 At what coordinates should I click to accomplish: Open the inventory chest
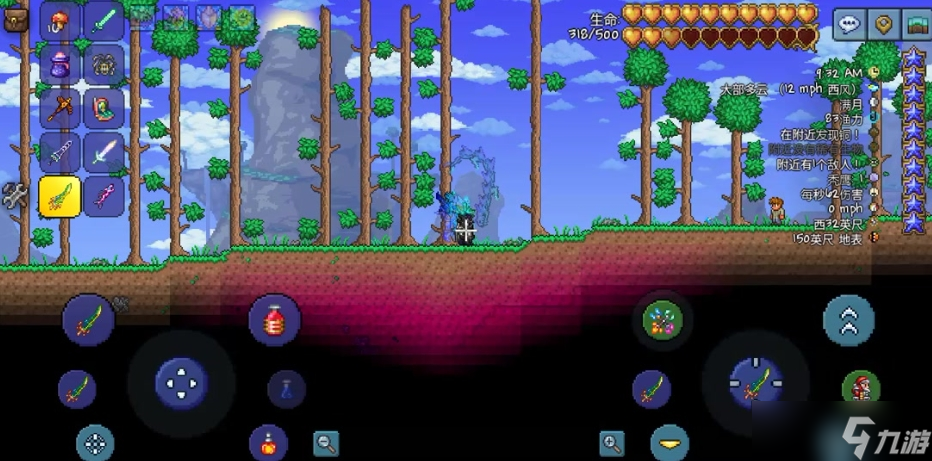[17, 18]
